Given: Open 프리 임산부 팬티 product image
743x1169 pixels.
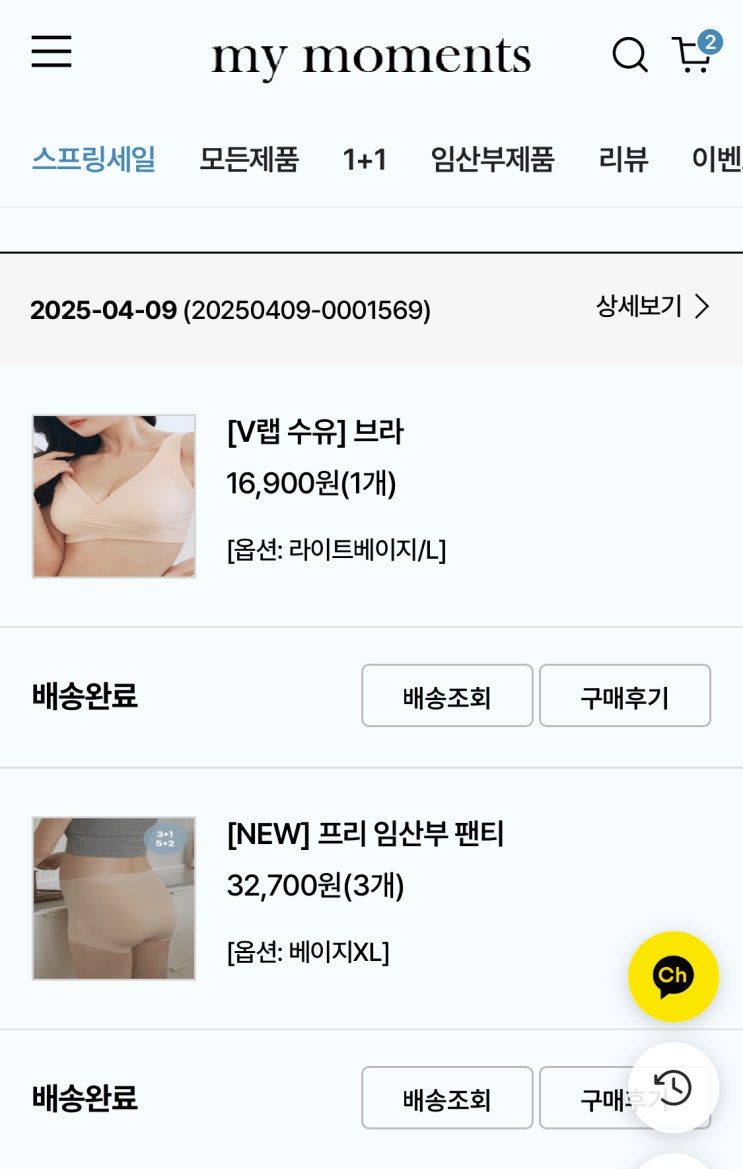Looking at the screenshot, I should [114, 898].
